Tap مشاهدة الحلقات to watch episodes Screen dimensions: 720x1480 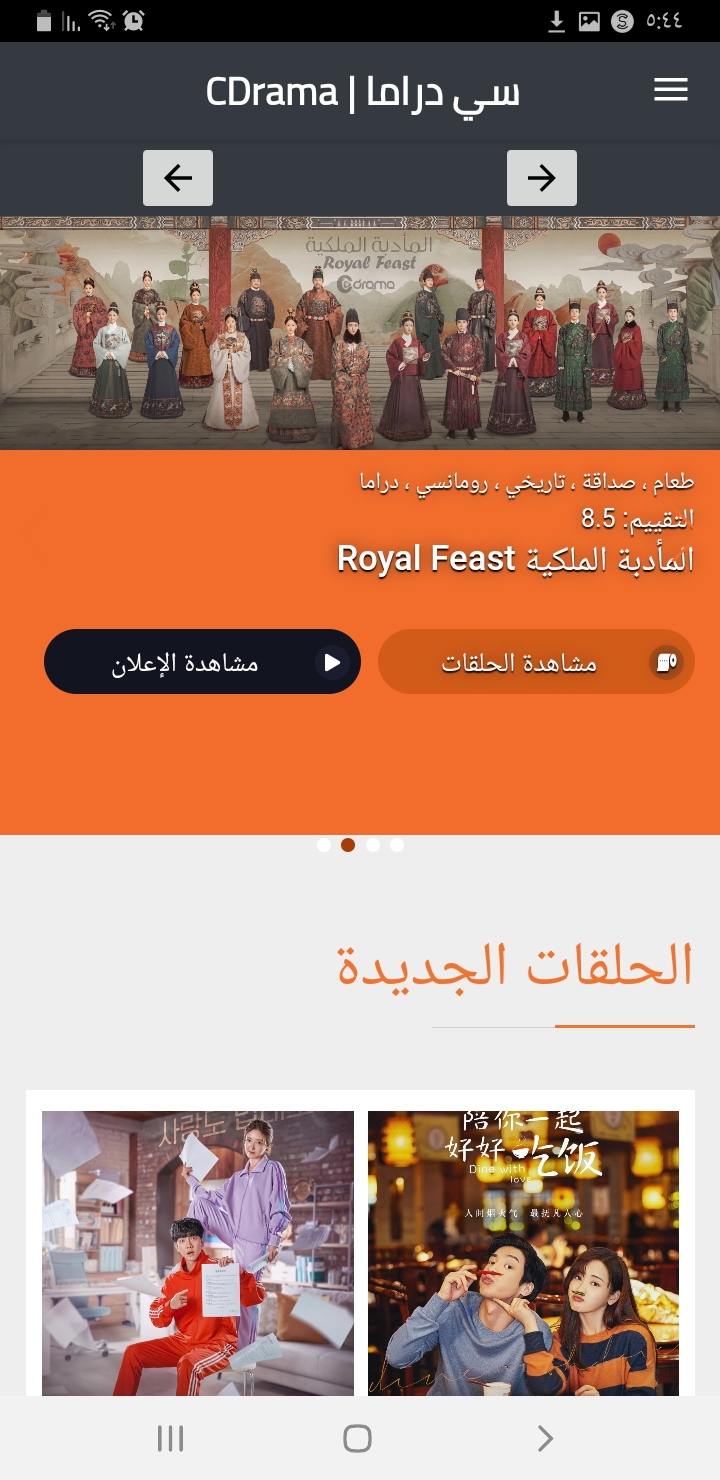point(536,662)
